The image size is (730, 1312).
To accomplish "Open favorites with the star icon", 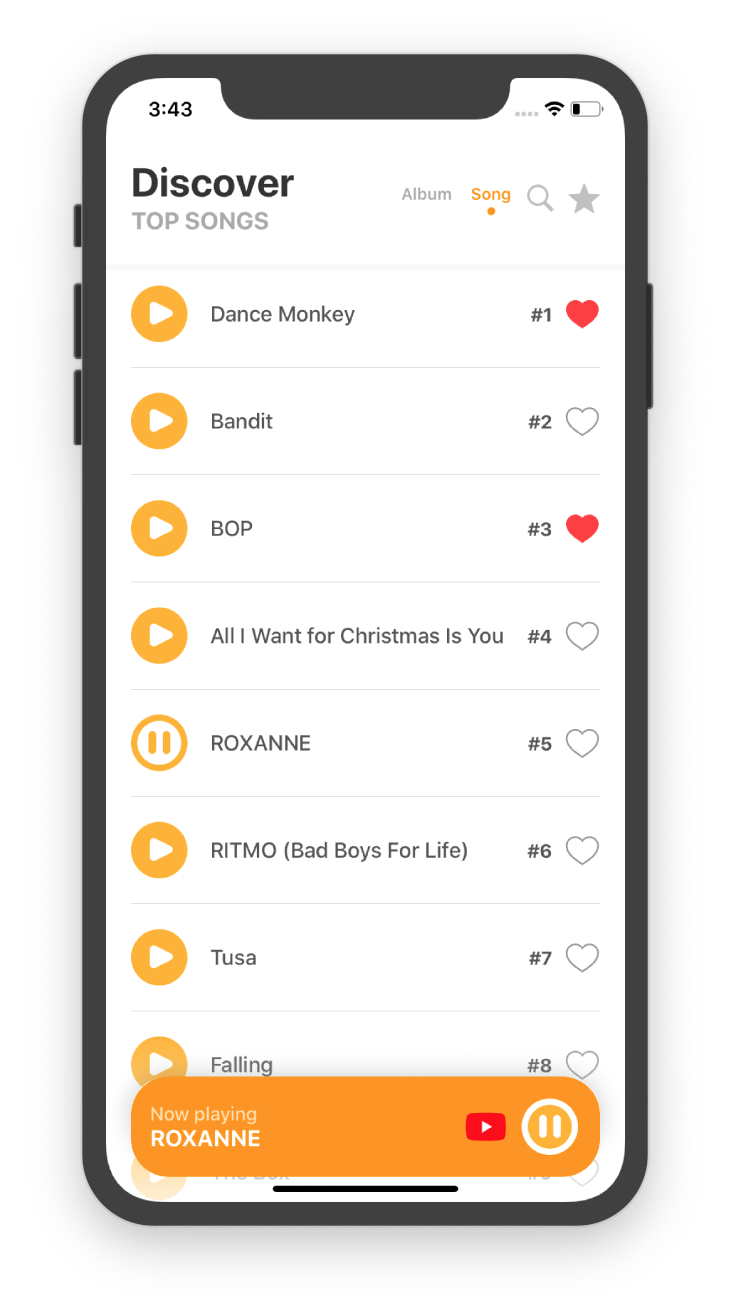I will tap(584, 199).
